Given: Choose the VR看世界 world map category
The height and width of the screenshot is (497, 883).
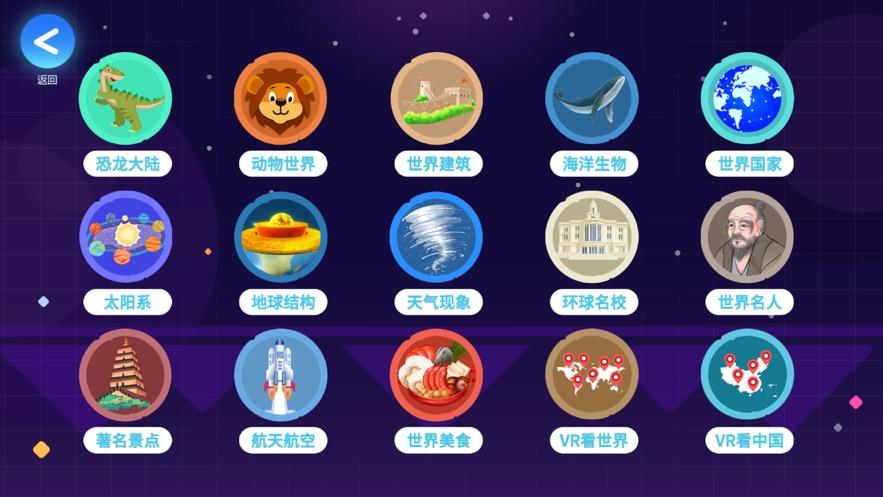Looking at the screenshot, I should click(592, 375).
